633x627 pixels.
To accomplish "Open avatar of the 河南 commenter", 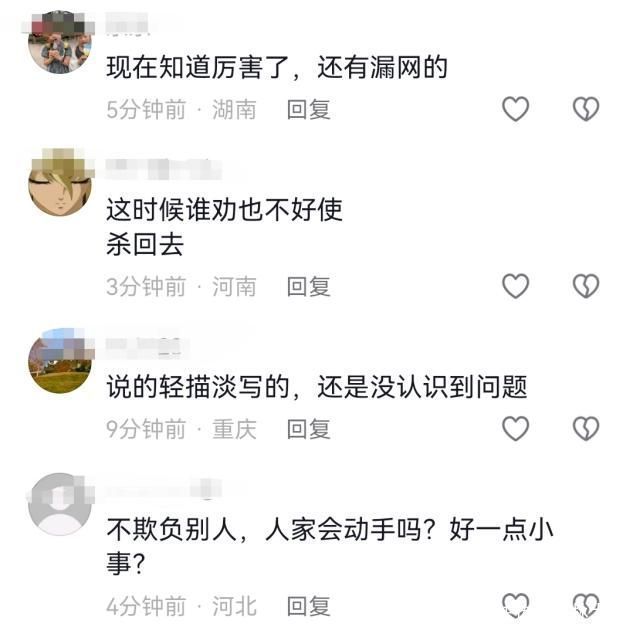I will [x=60, y=183].
